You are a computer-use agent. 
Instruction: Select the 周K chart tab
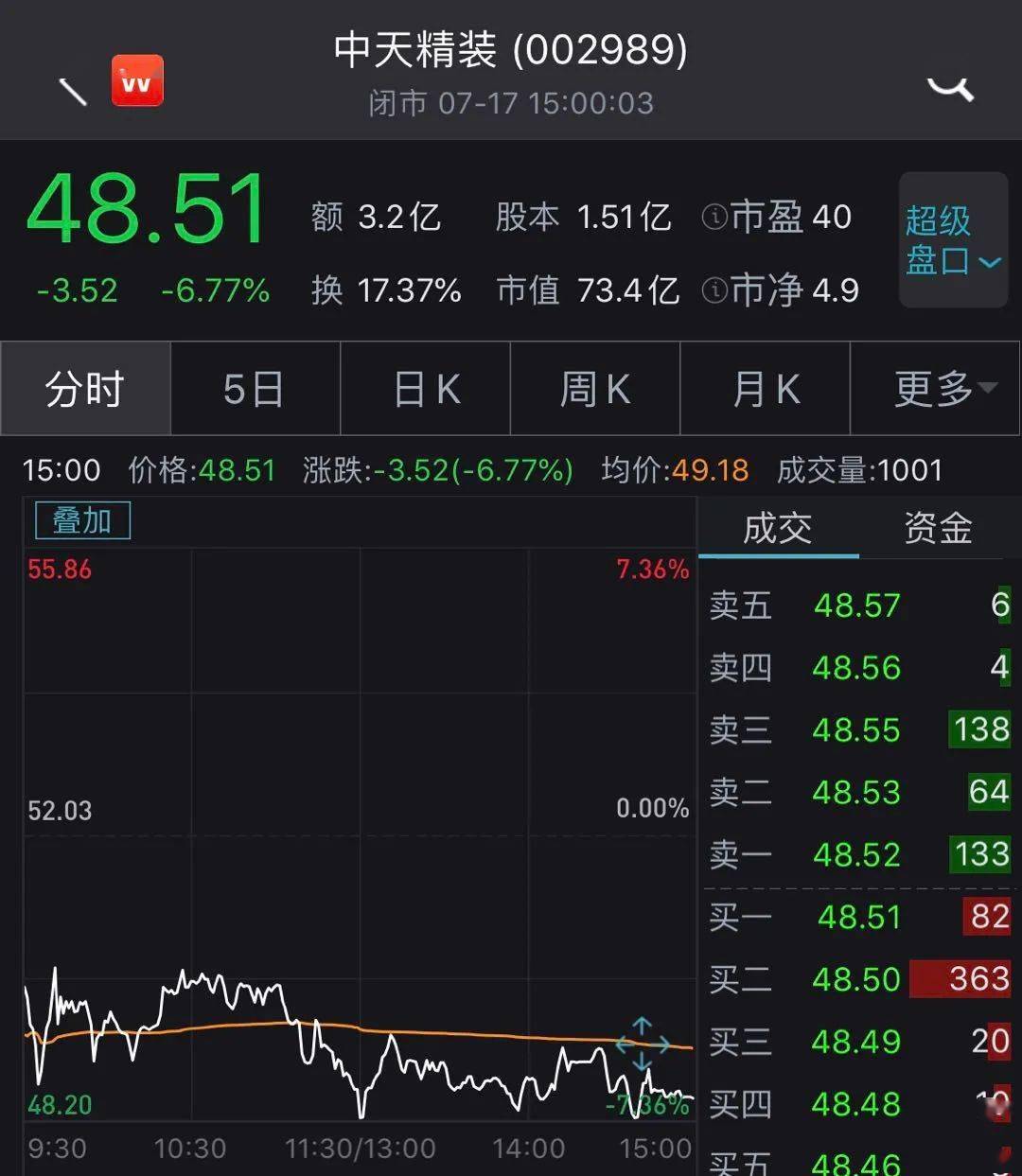(594, 389)
